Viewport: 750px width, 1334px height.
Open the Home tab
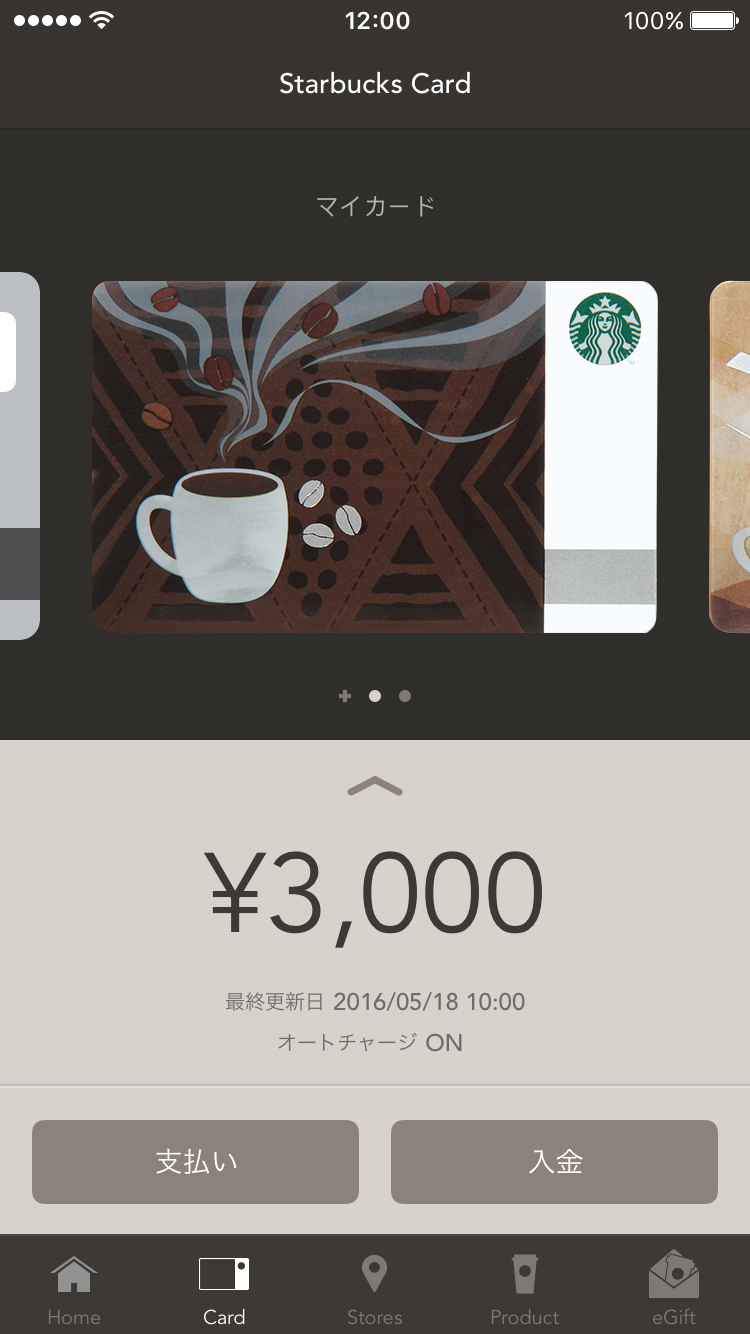coord(74,1288)
